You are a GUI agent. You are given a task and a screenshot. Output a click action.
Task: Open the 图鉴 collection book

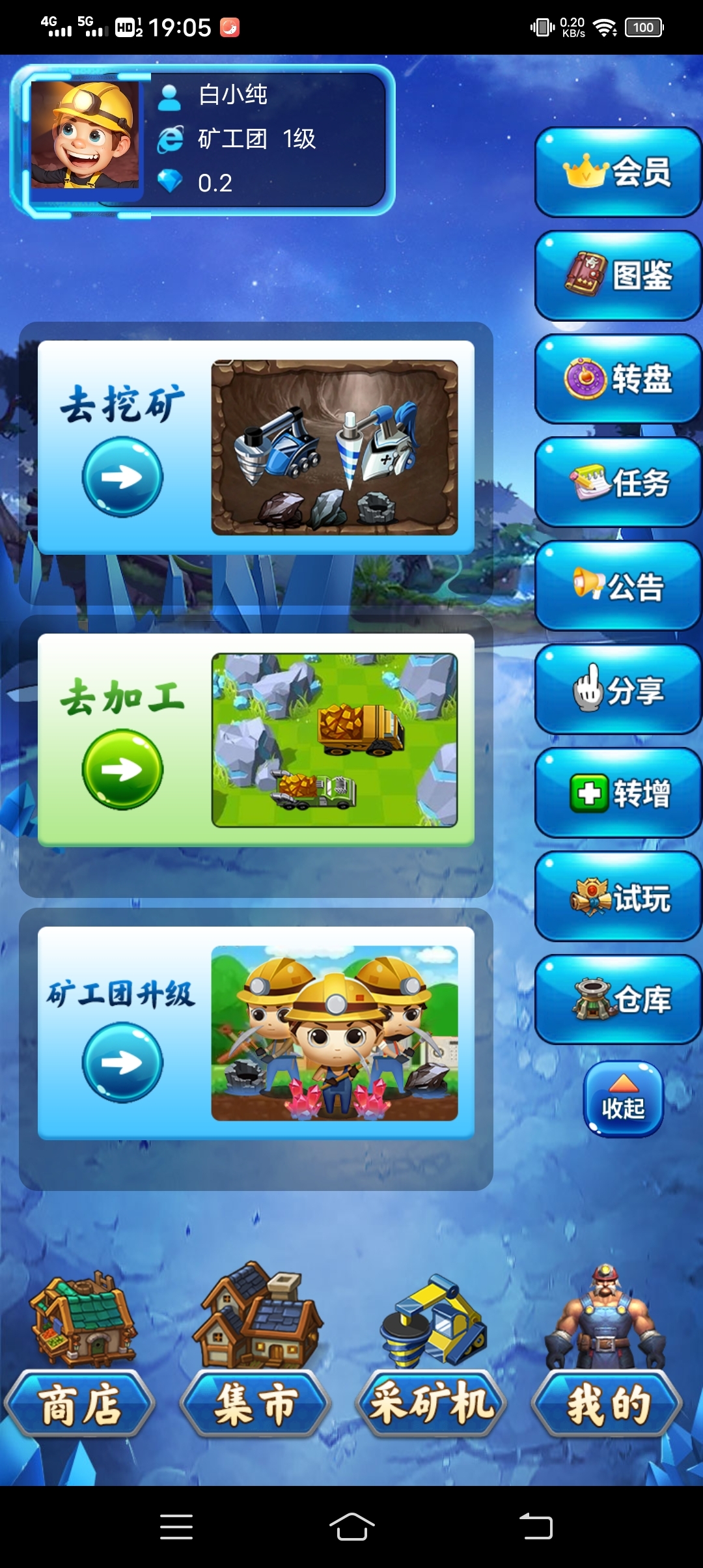(617, 275)
